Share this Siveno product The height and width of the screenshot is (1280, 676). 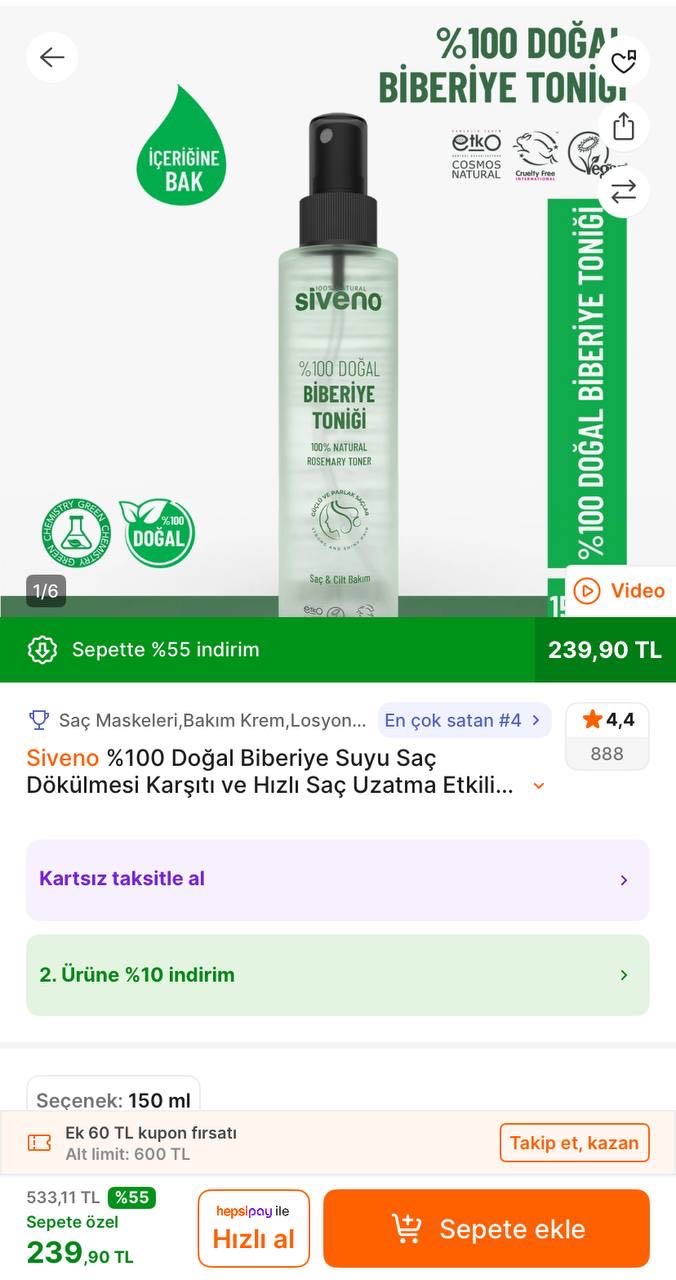point(623,127)
